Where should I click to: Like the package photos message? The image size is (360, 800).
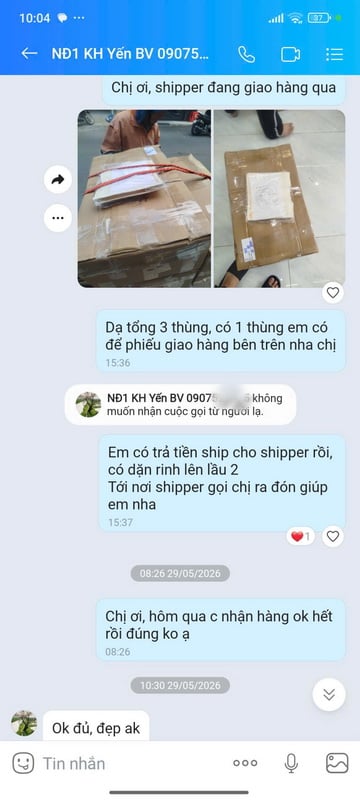click(x=333, y=292)
